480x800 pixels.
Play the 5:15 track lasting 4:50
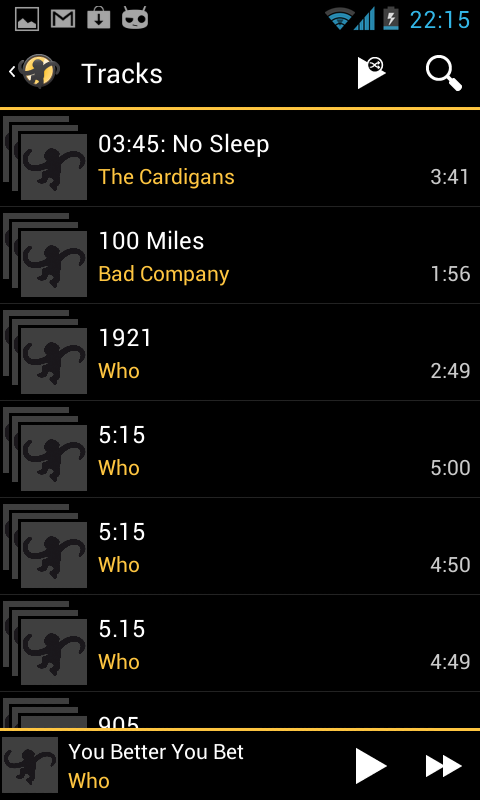click(x=240, y=546)
